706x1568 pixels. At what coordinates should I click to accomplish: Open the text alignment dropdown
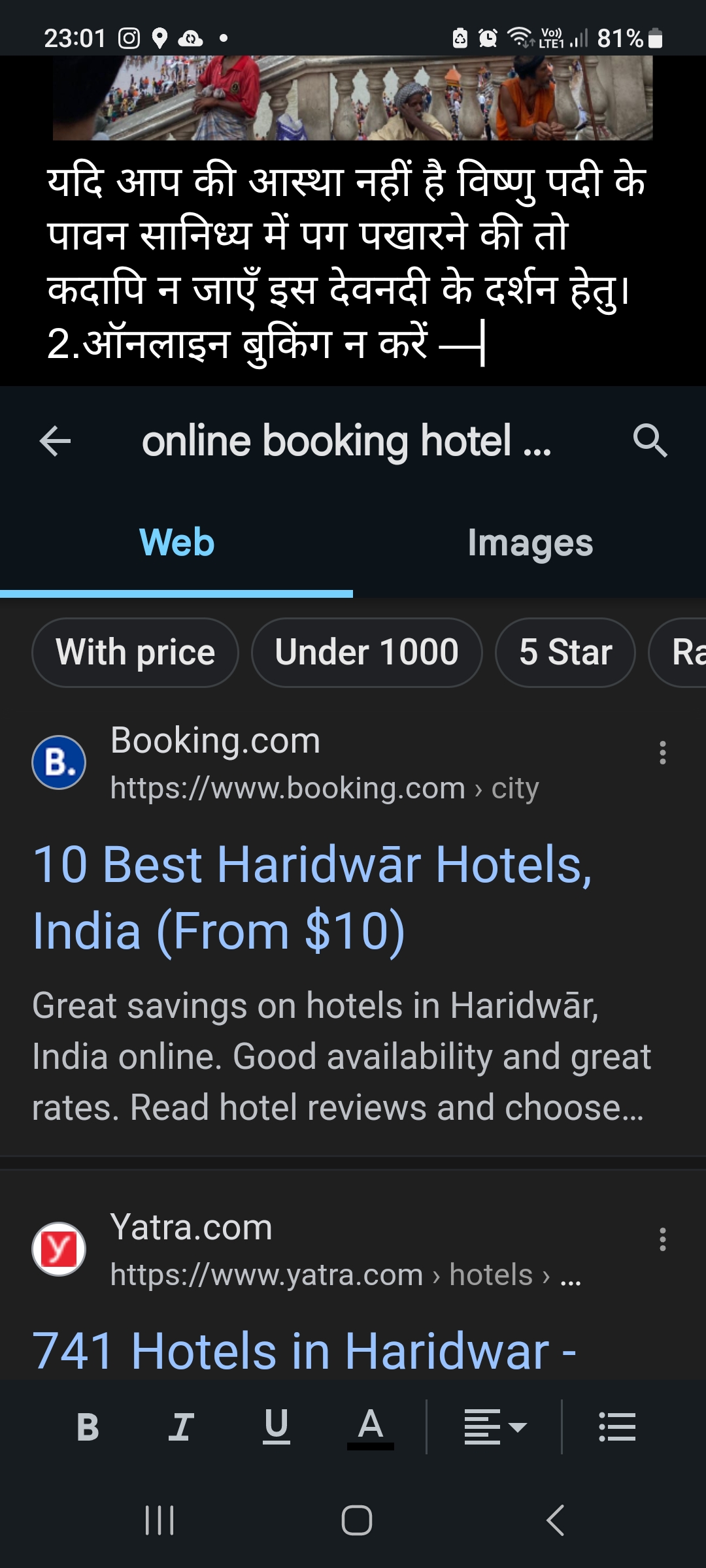click(x=495, y=1427)
